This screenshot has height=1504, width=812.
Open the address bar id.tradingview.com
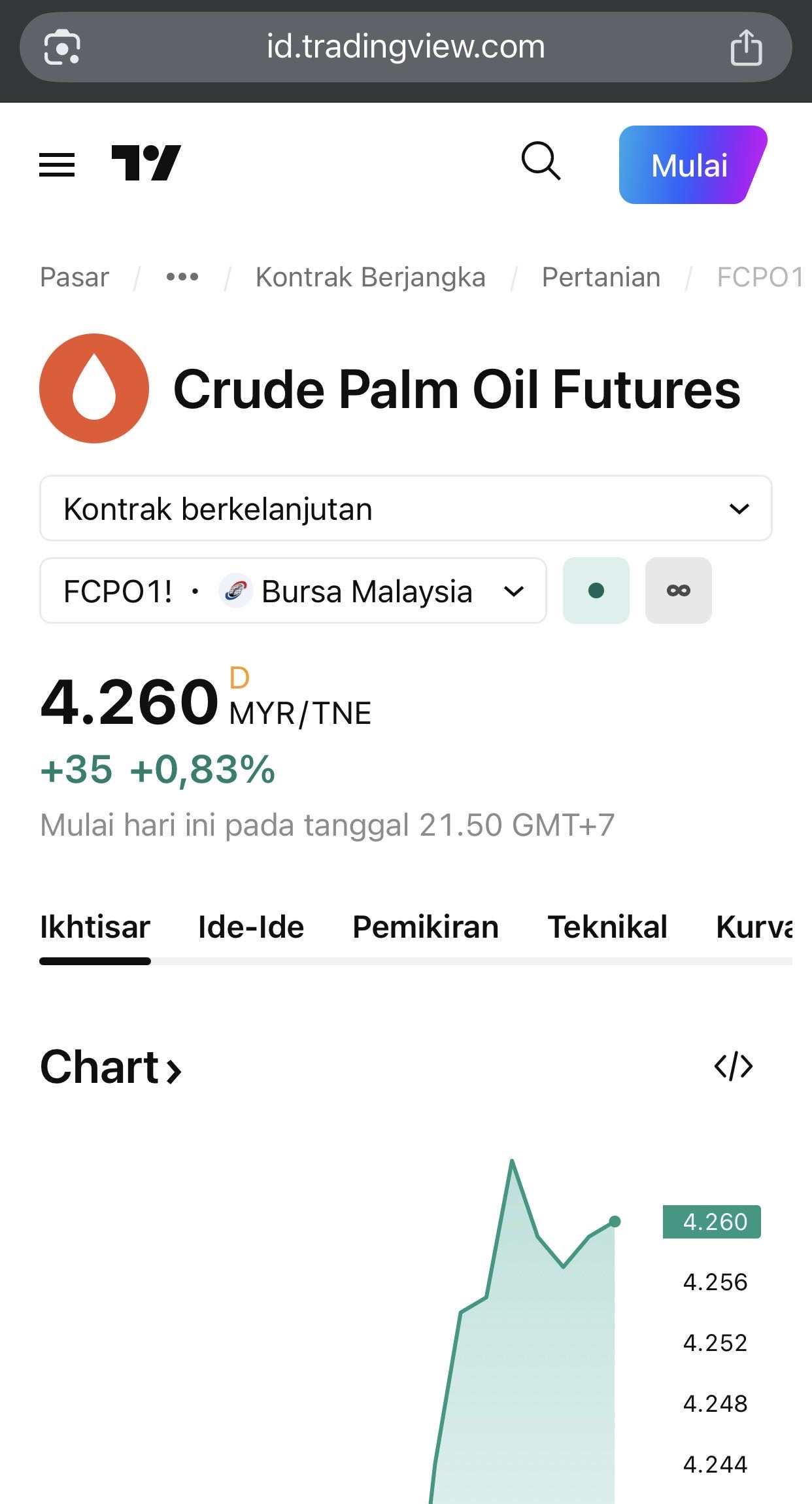(405, 47)
